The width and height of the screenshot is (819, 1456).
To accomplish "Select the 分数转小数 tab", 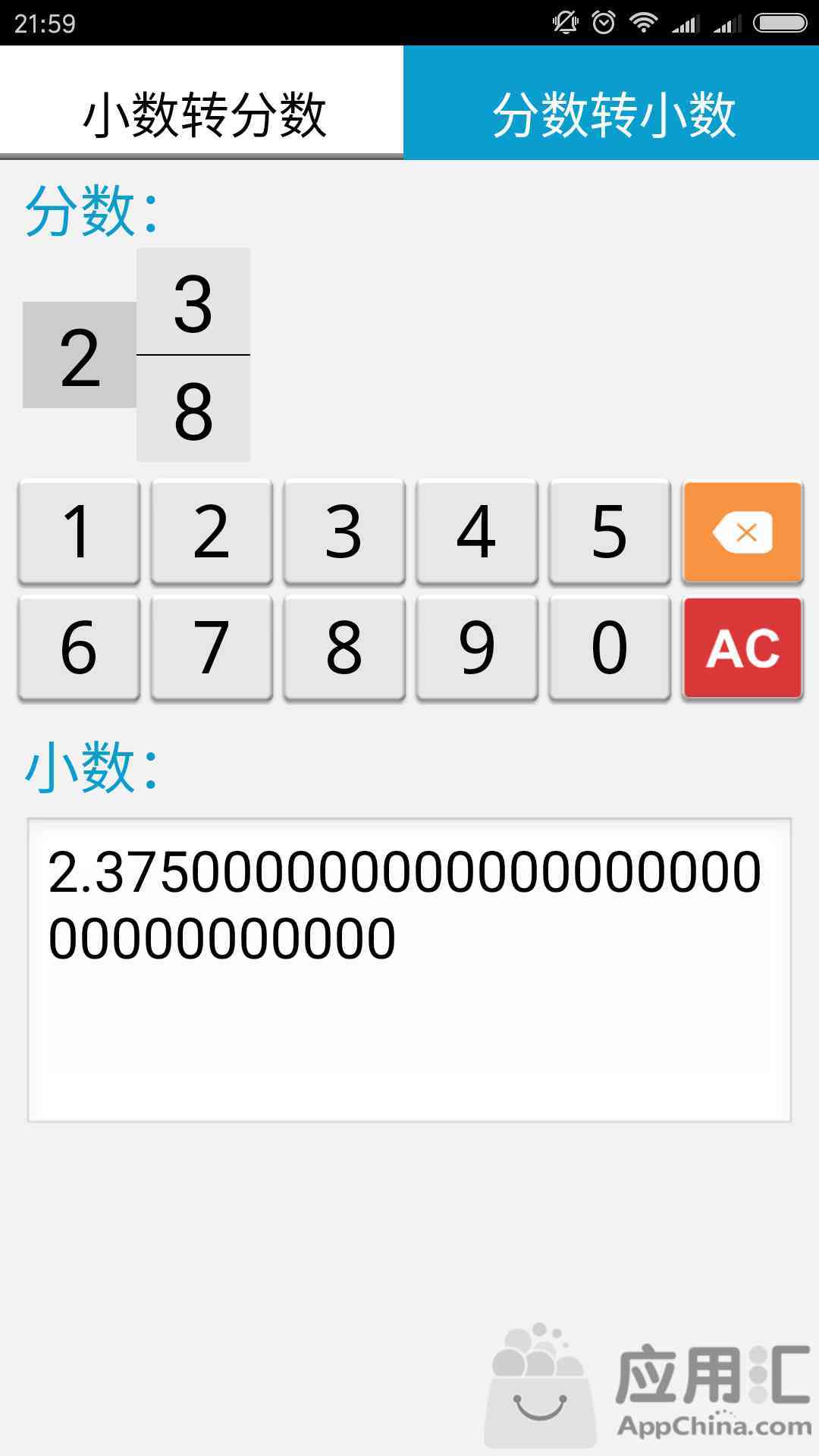I will (x=611, y=102).
